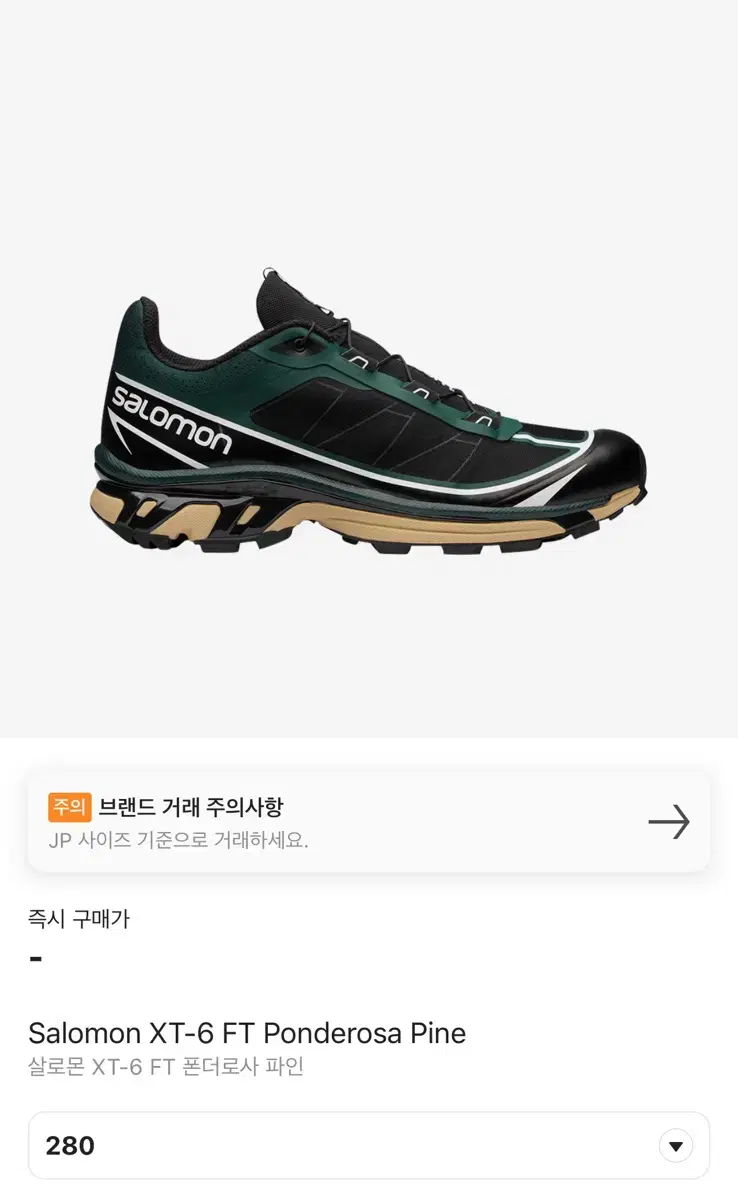Tap the circular dropdown indicator in the size selector

[676, 1145]
